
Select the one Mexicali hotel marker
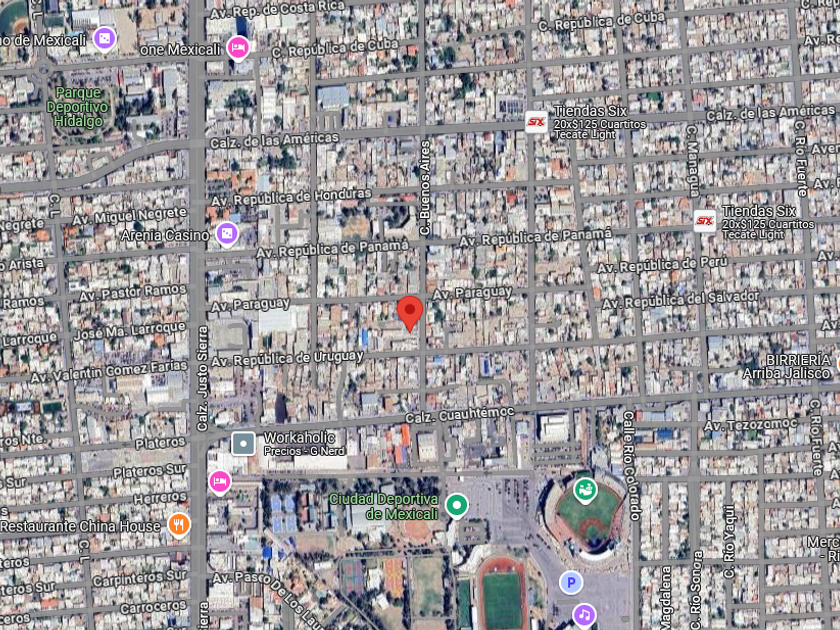pos(238,48)
